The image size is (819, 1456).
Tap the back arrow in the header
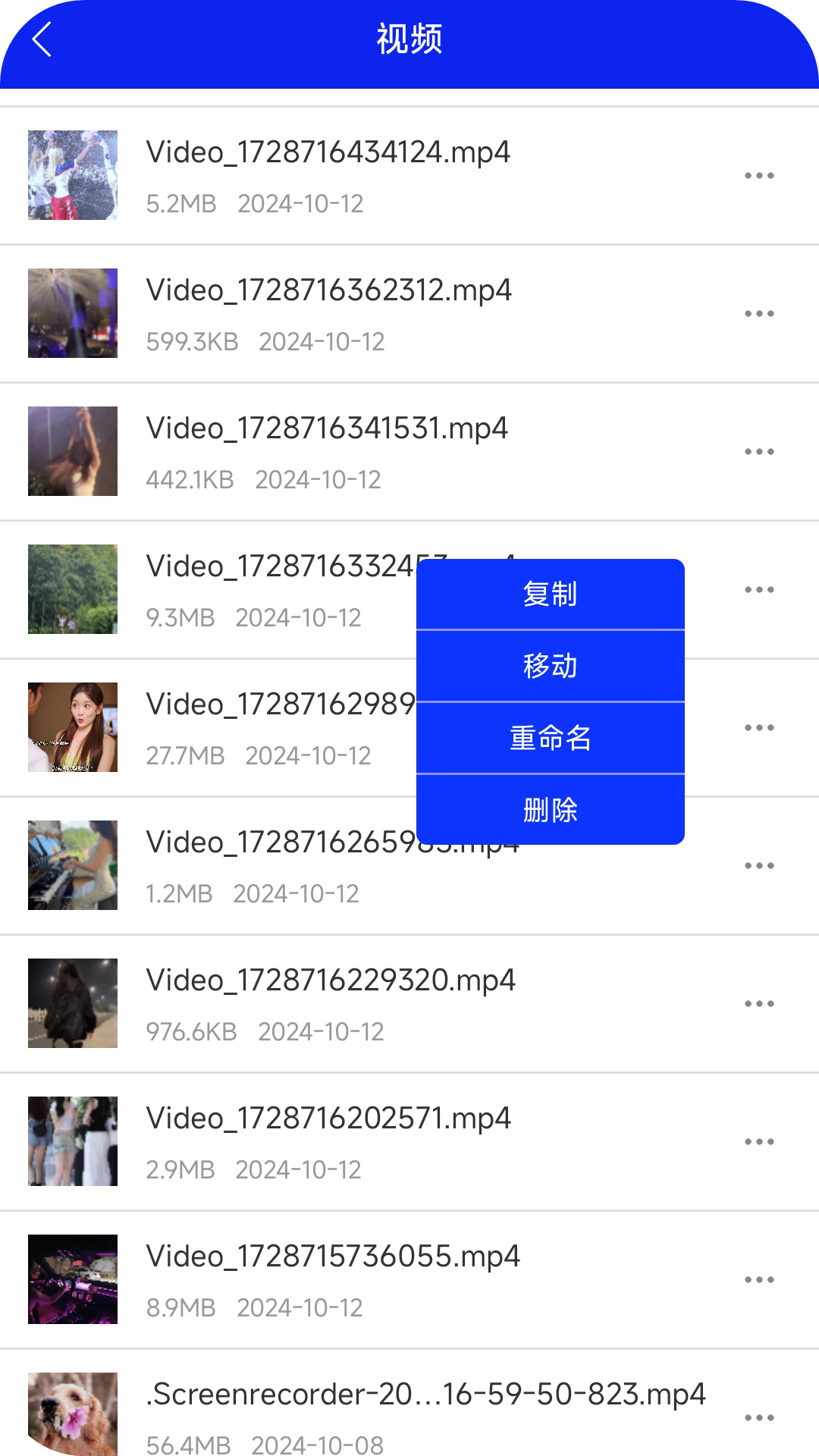point(42,39)
